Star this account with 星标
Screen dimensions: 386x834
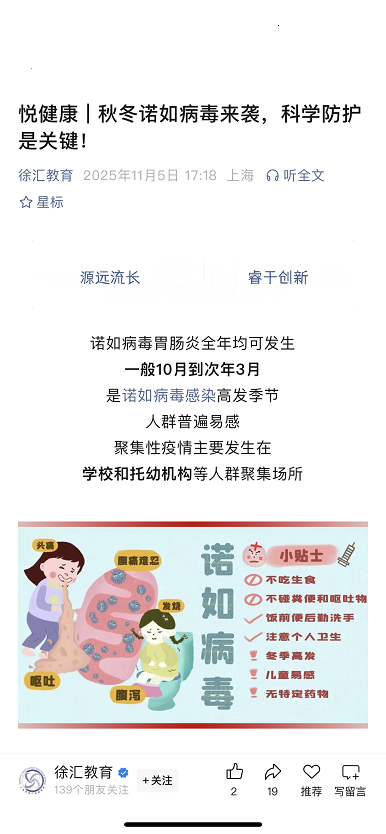pos(41,202)
